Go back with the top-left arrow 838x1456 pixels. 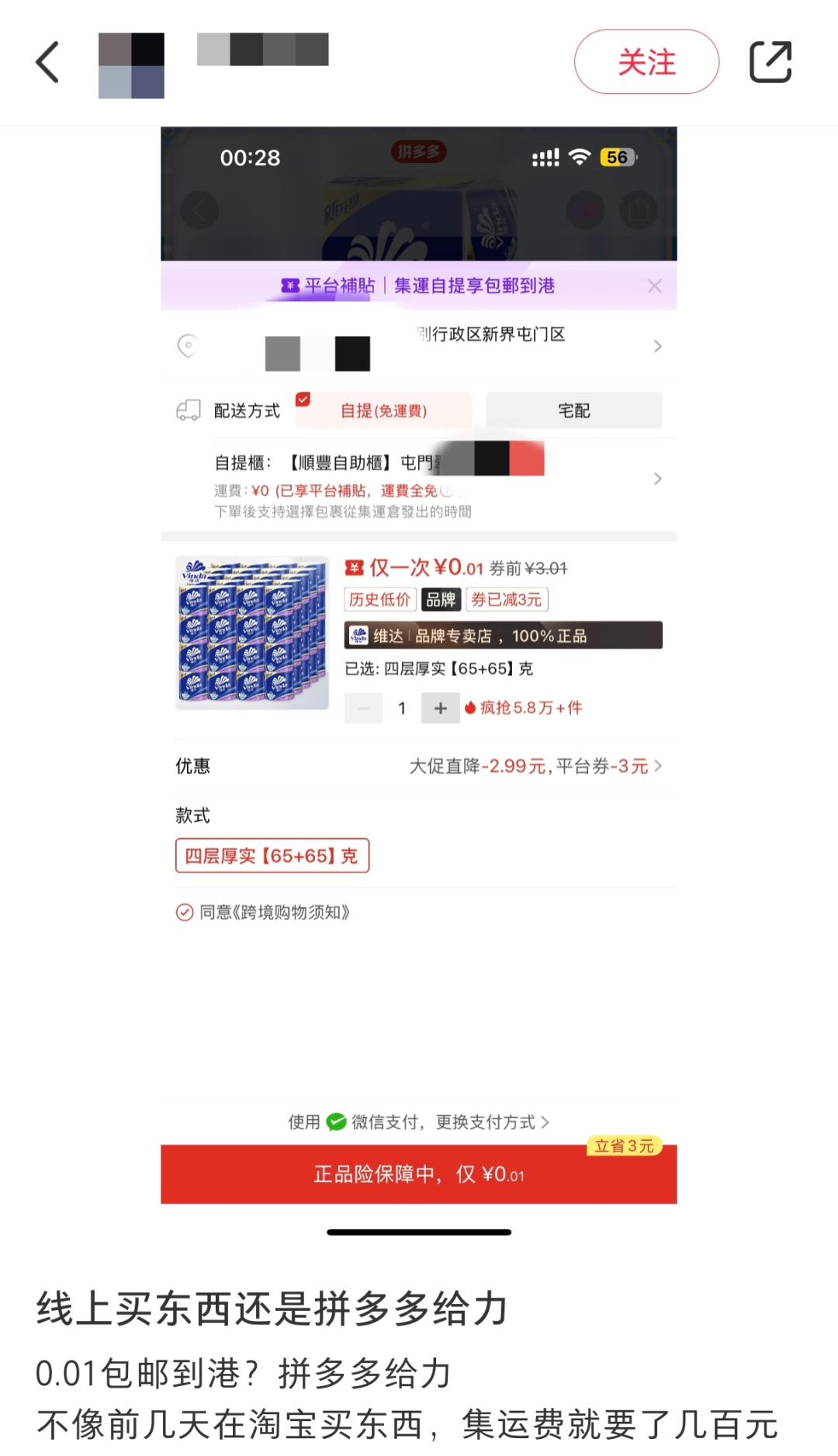coord(47,62)
